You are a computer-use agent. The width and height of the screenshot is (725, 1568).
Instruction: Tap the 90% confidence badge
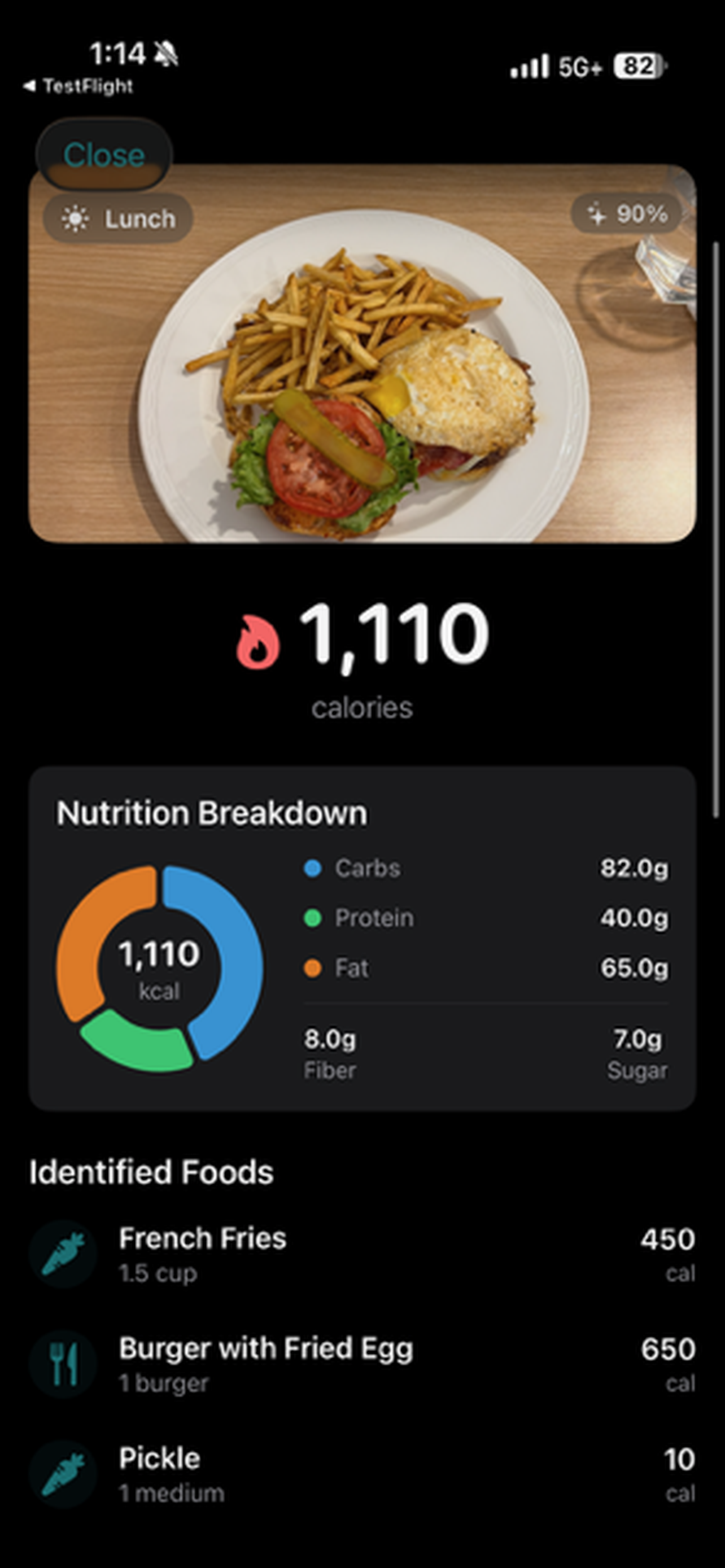pos(626,214)
